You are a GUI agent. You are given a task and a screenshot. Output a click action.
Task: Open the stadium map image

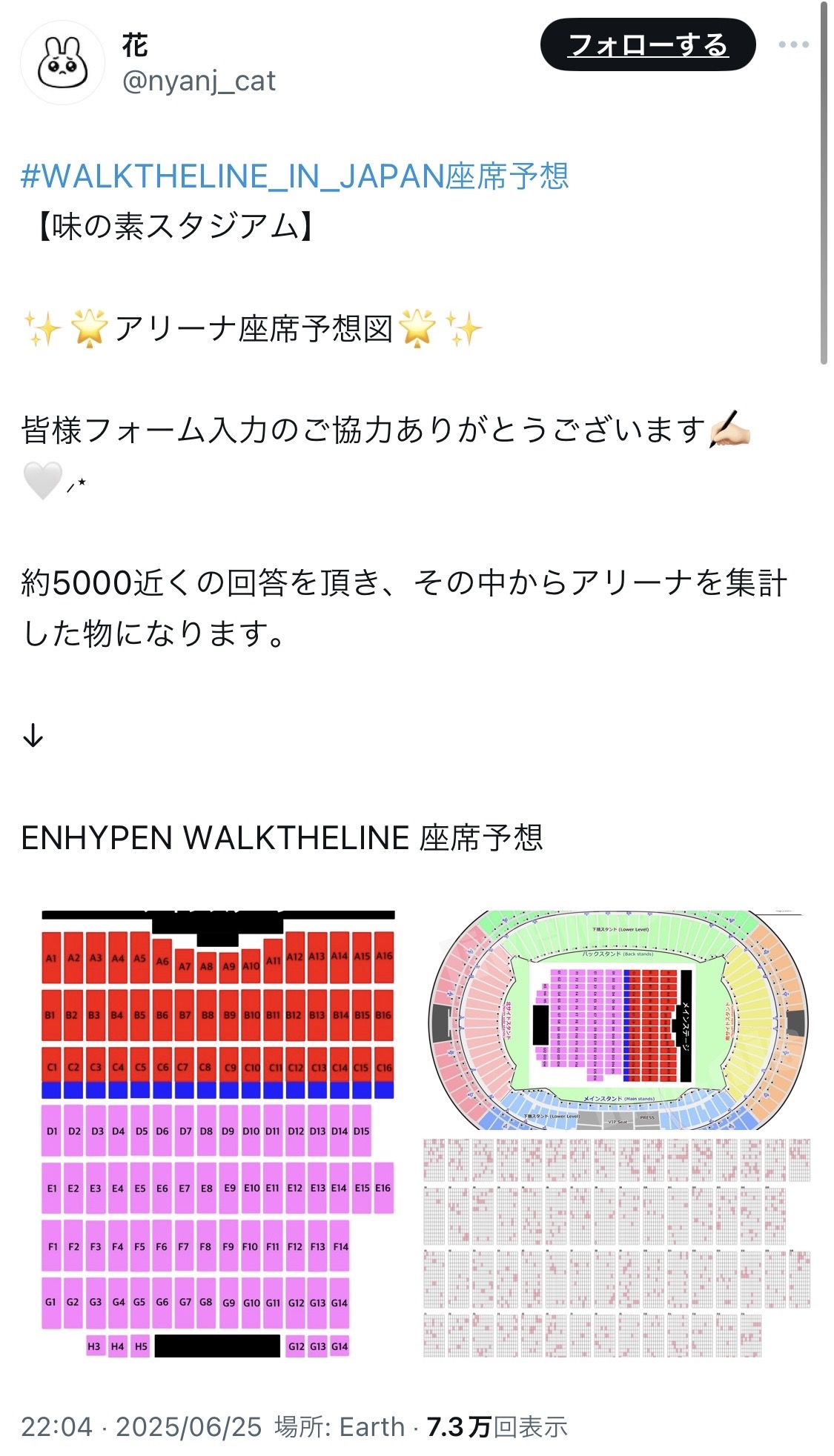click(x=617, y=1134)
